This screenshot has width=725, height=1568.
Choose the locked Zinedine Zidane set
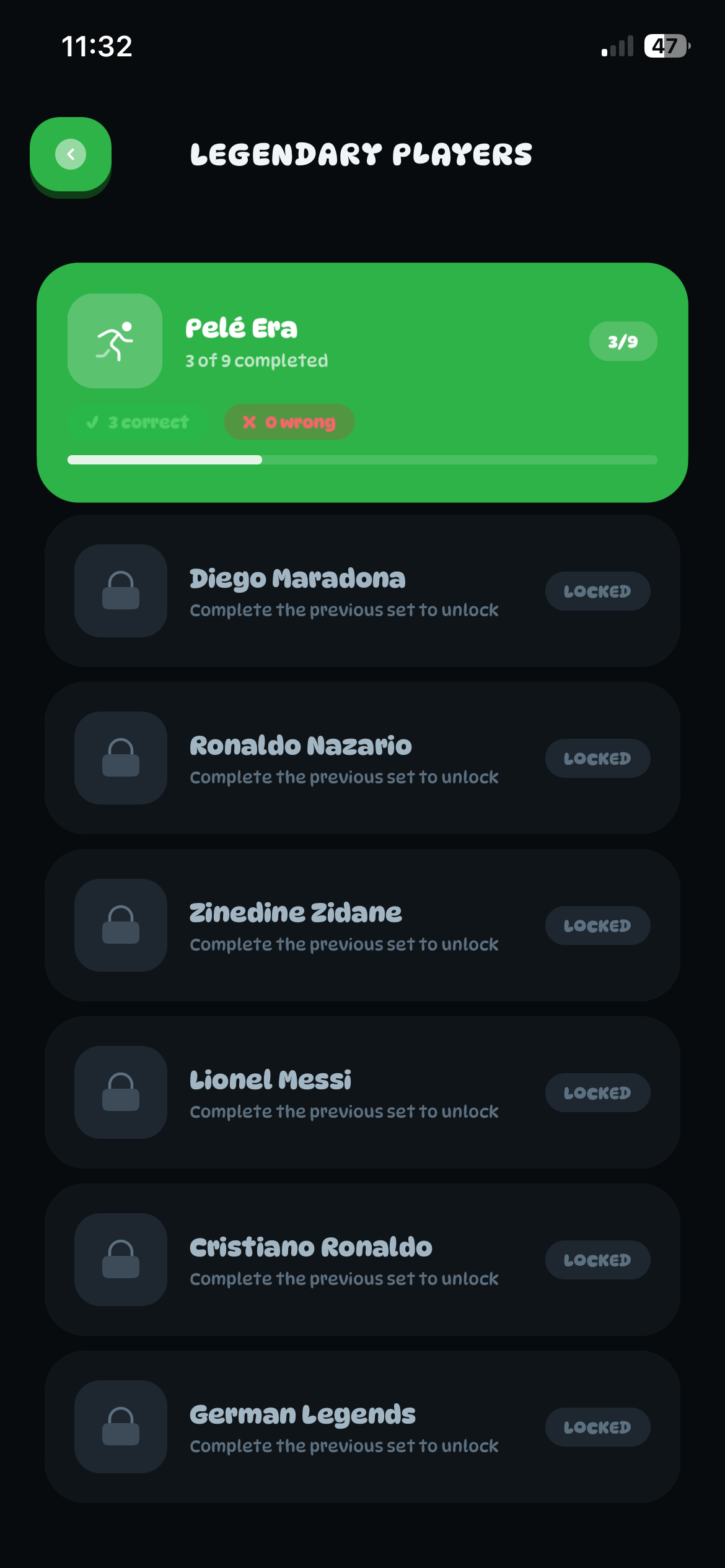[362, 925]
